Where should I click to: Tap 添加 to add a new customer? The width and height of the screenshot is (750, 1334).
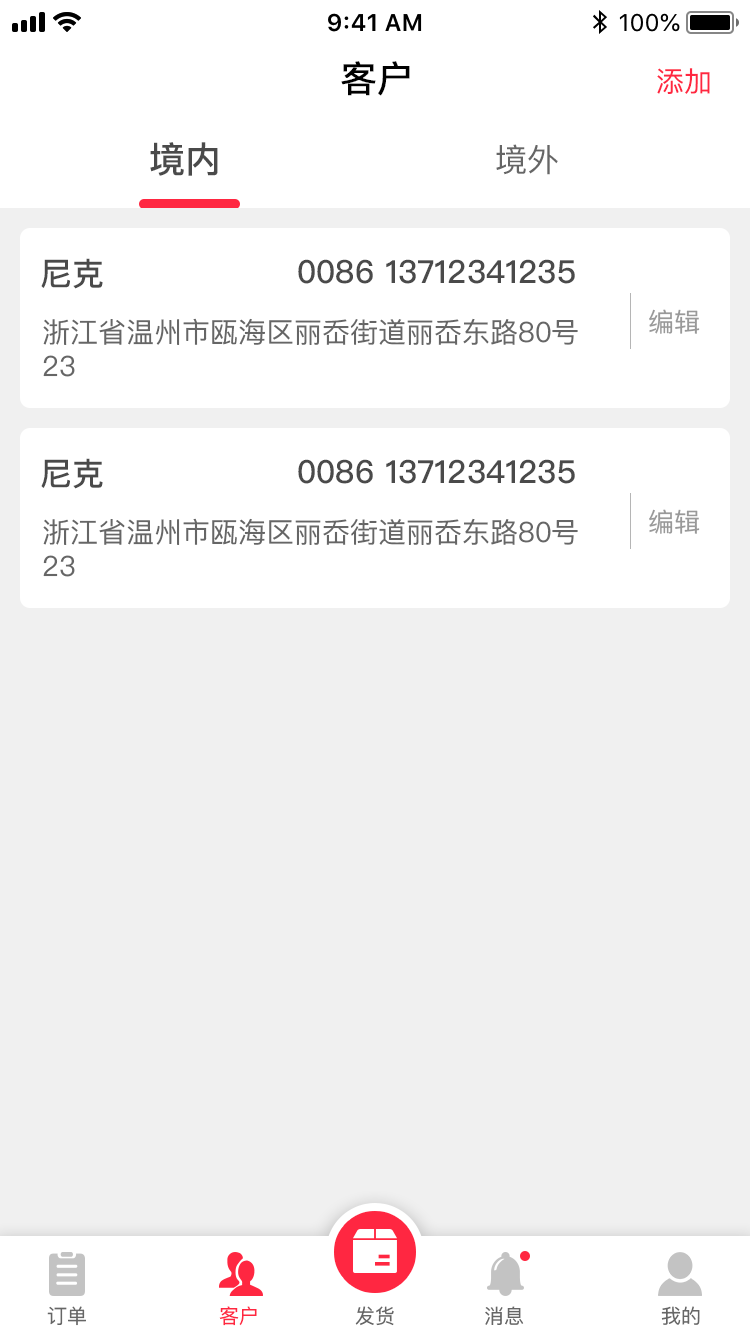684,84
